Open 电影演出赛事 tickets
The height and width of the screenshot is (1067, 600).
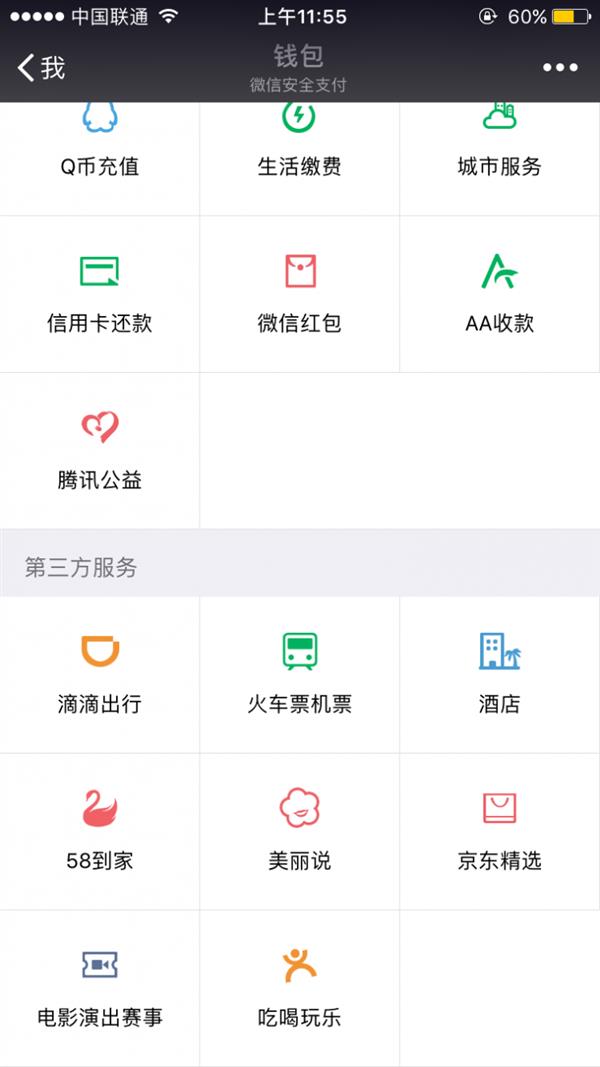[99, 988]
